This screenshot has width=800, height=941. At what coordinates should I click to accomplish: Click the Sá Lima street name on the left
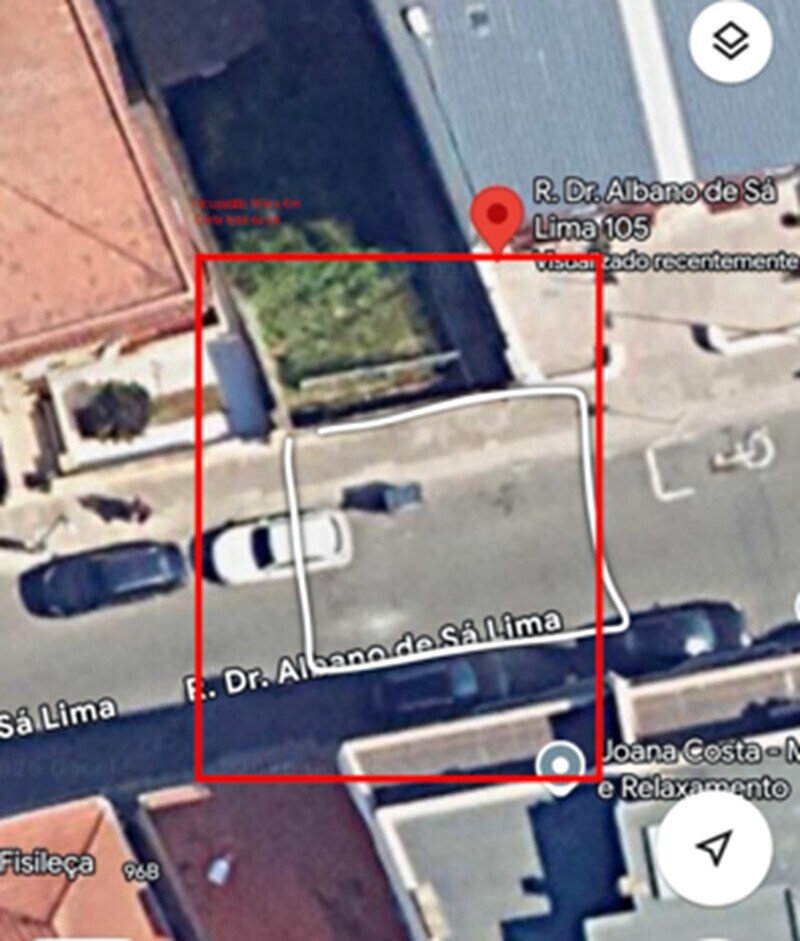coord(57,713)
